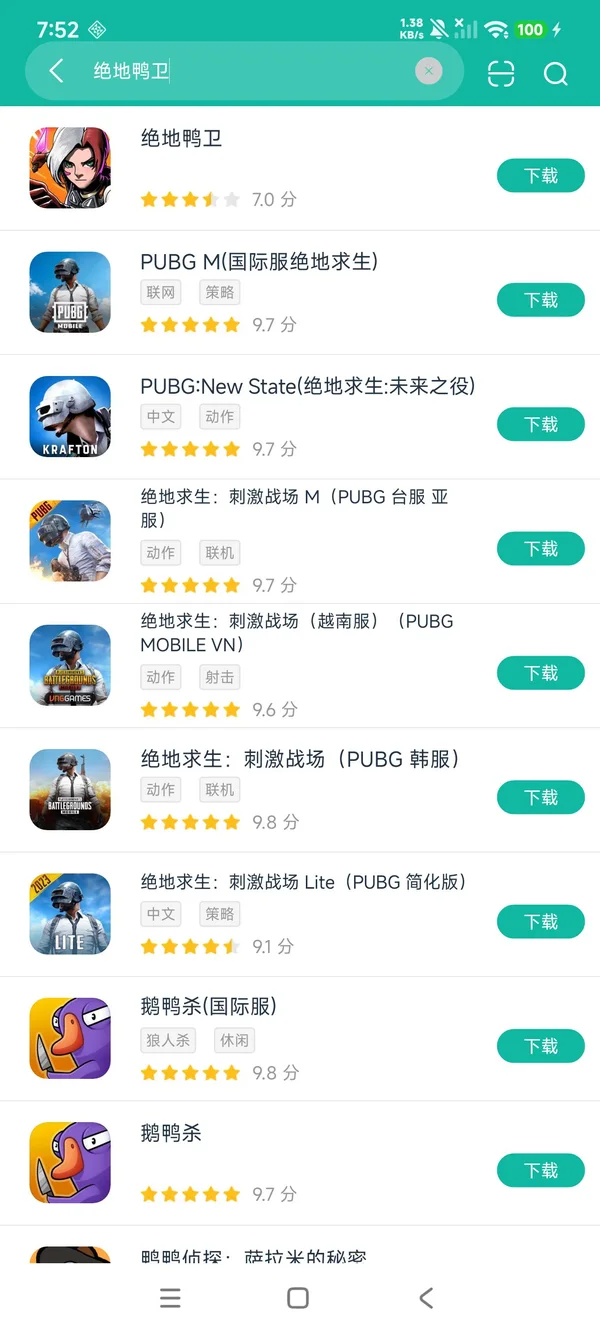Go to the system home screen
The image size is (600, 1333).
[298, 1298]
